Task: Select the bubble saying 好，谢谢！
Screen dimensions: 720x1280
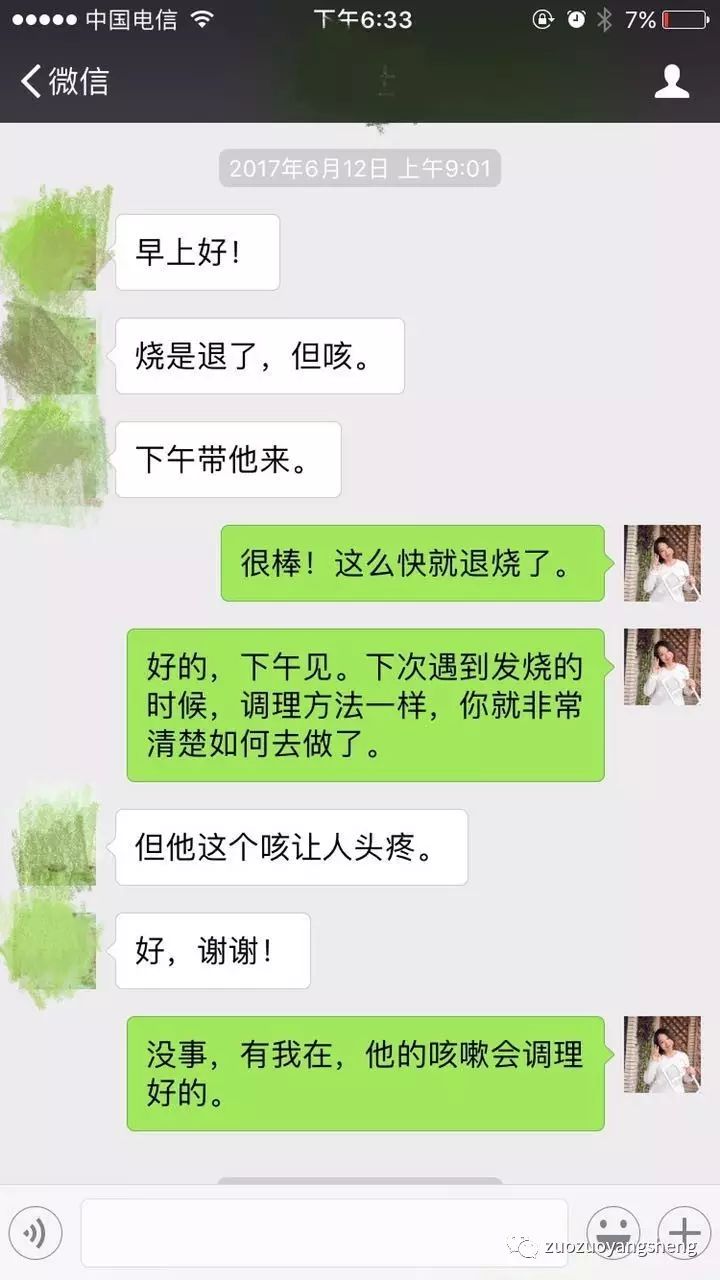Action: [x=212, y=950]
